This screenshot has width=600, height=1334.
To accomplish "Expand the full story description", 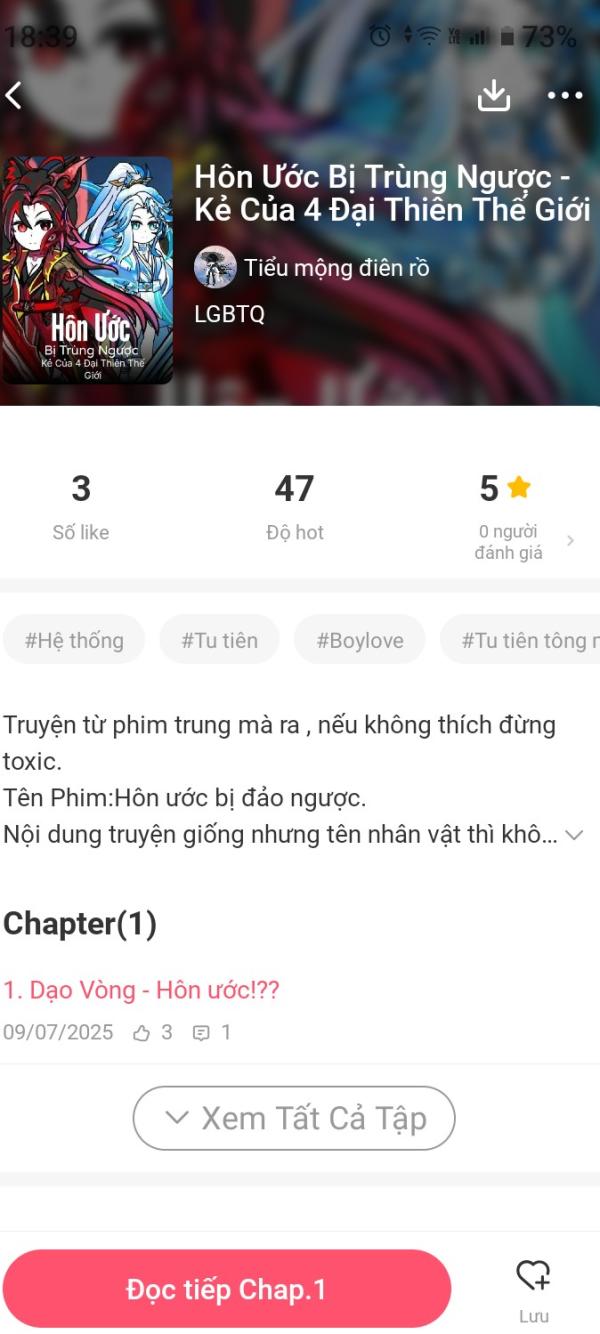I will (574, 835).
